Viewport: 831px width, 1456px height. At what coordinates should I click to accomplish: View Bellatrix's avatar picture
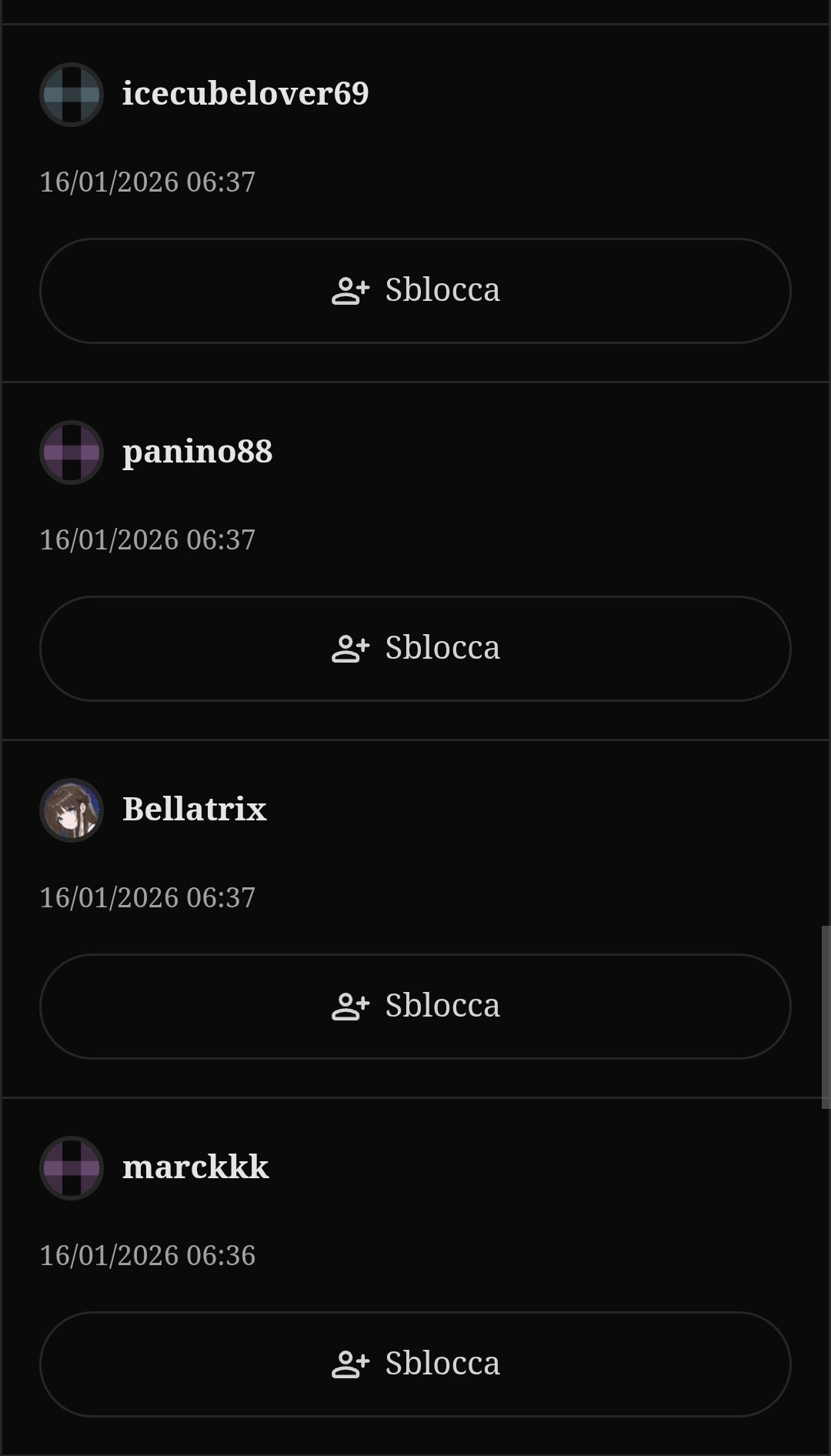[72, 810]
